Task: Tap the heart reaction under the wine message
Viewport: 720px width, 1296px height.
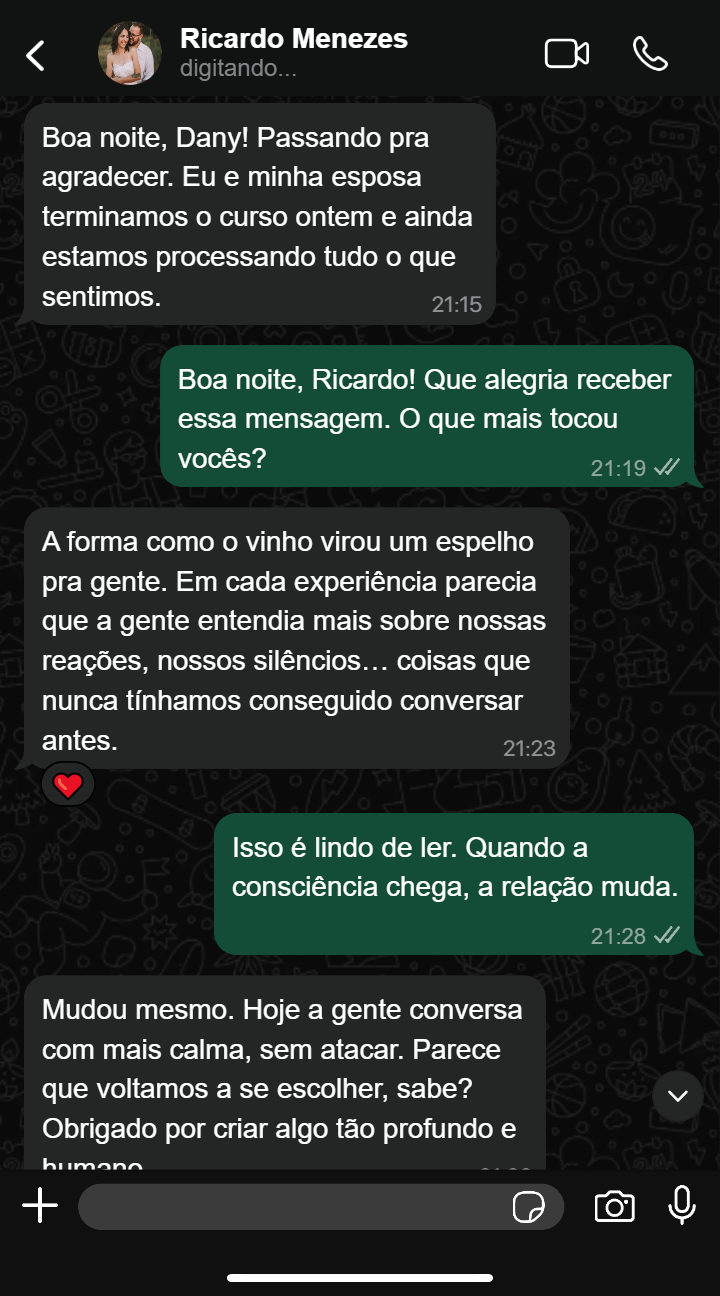Action: 68,785
